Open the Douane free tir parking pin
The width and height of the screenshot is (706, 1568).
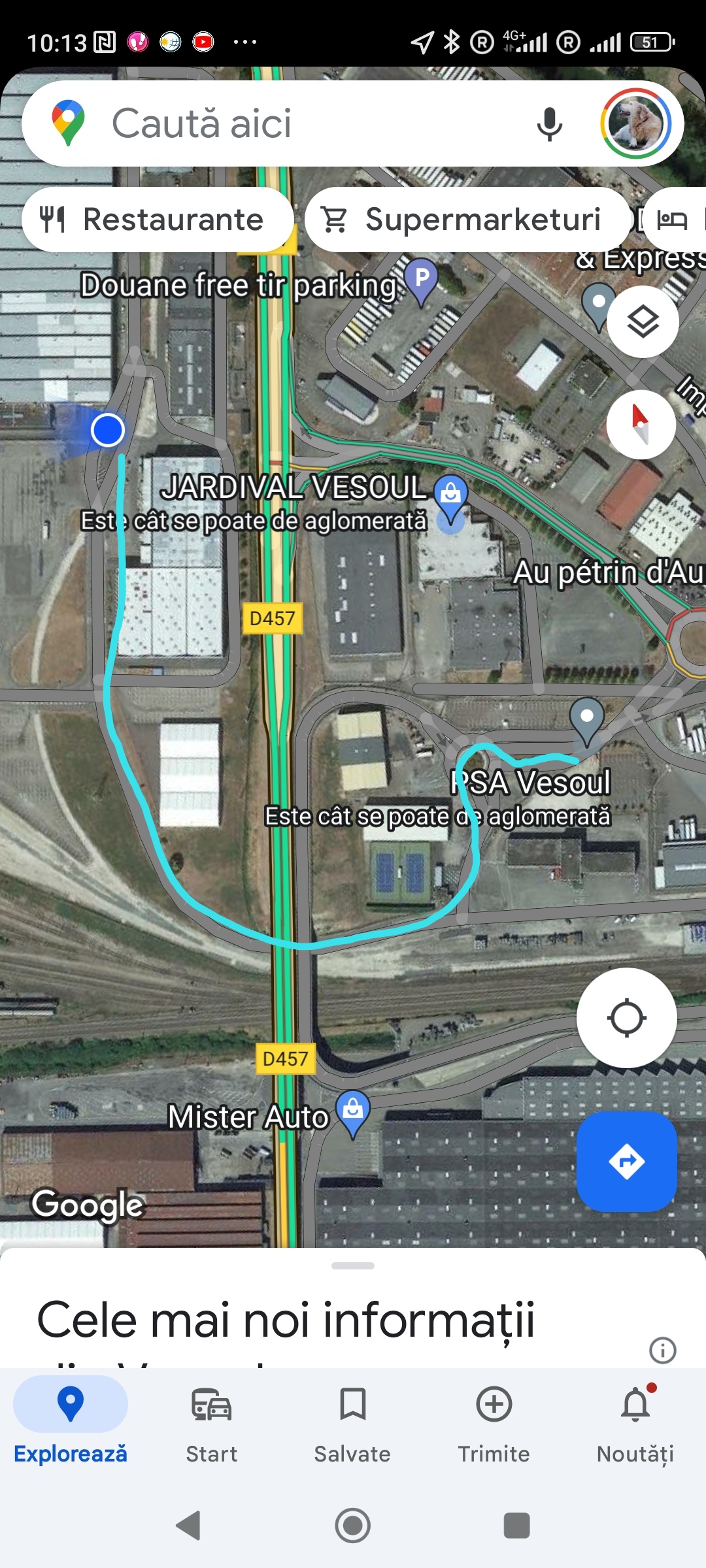tap(422, 280)
